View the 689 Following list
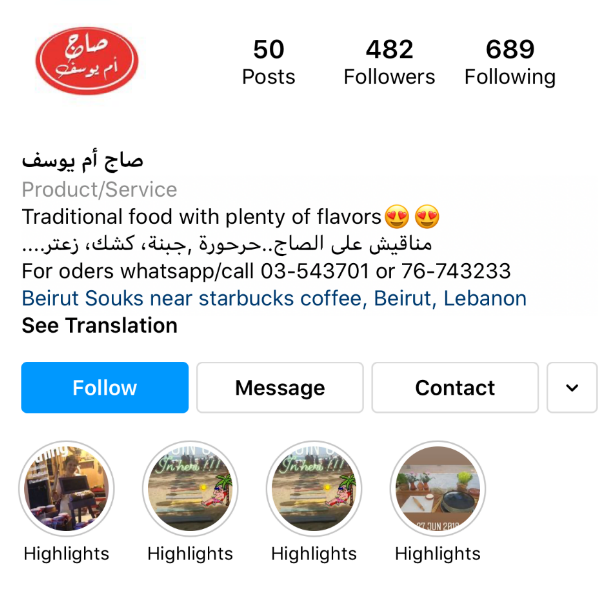 click(x=510, y=62)
